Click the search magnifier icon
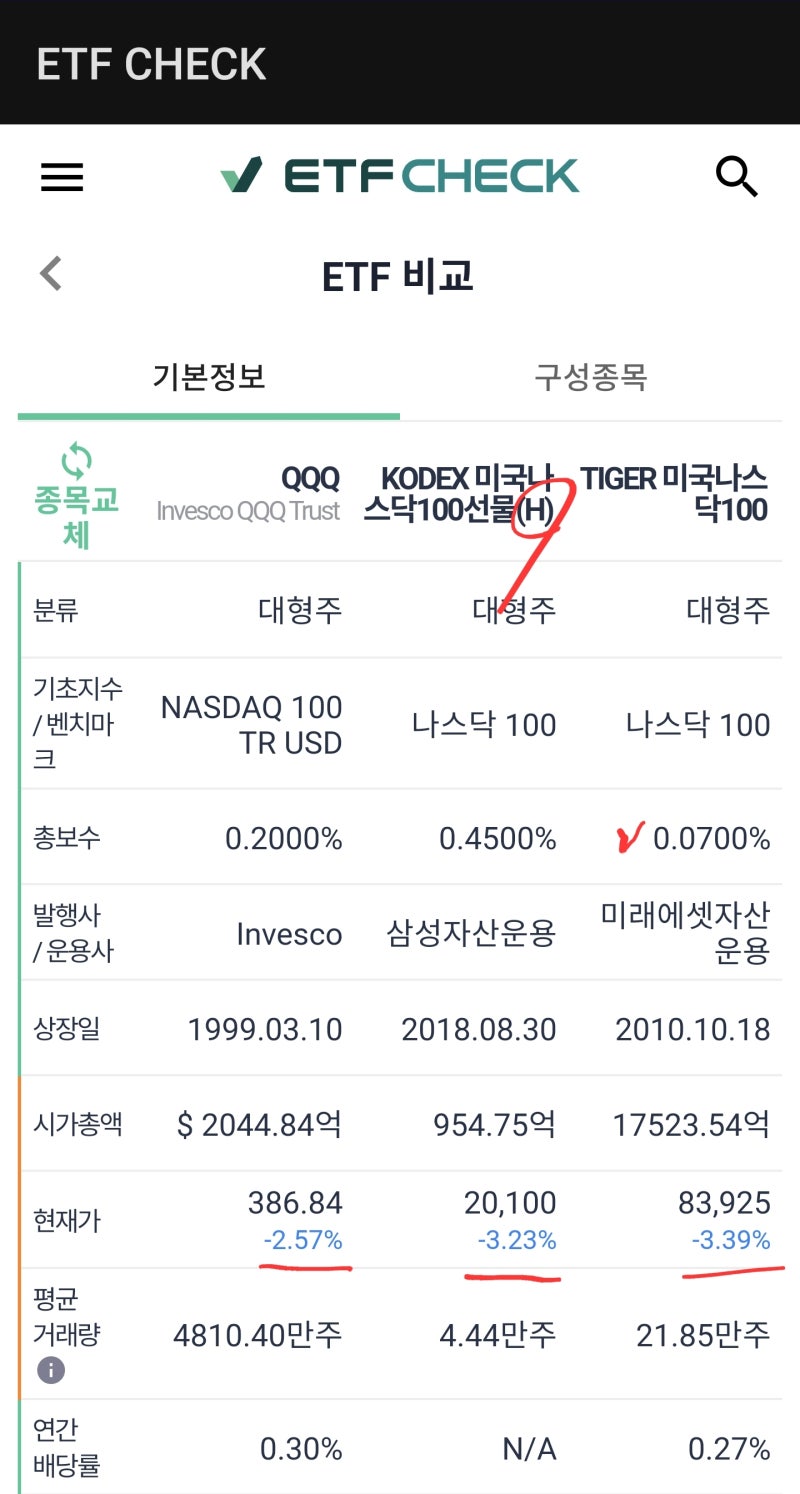Viewport: 800px width, 1494px height. click(736, 175)
